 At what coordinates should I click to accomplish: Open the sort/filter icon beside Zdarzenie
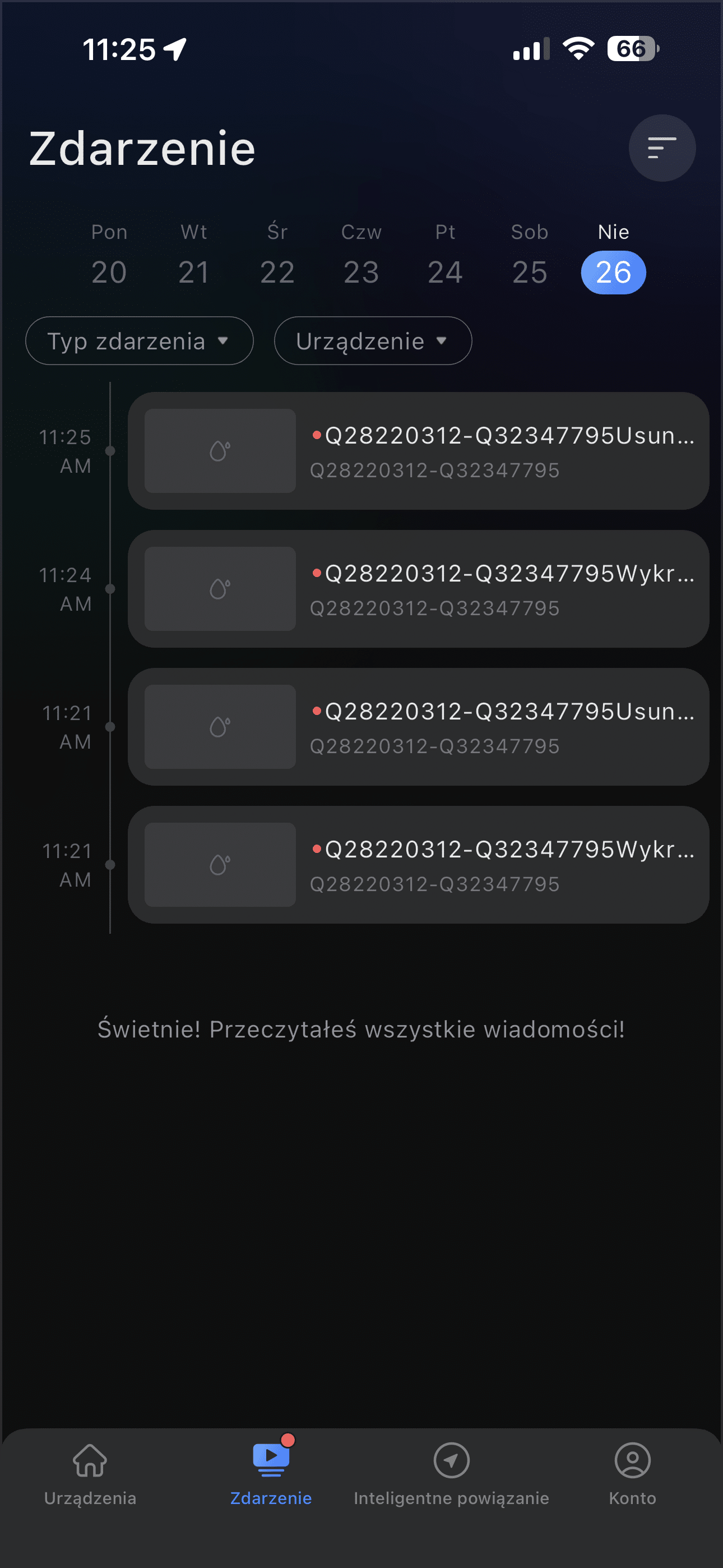661,148
